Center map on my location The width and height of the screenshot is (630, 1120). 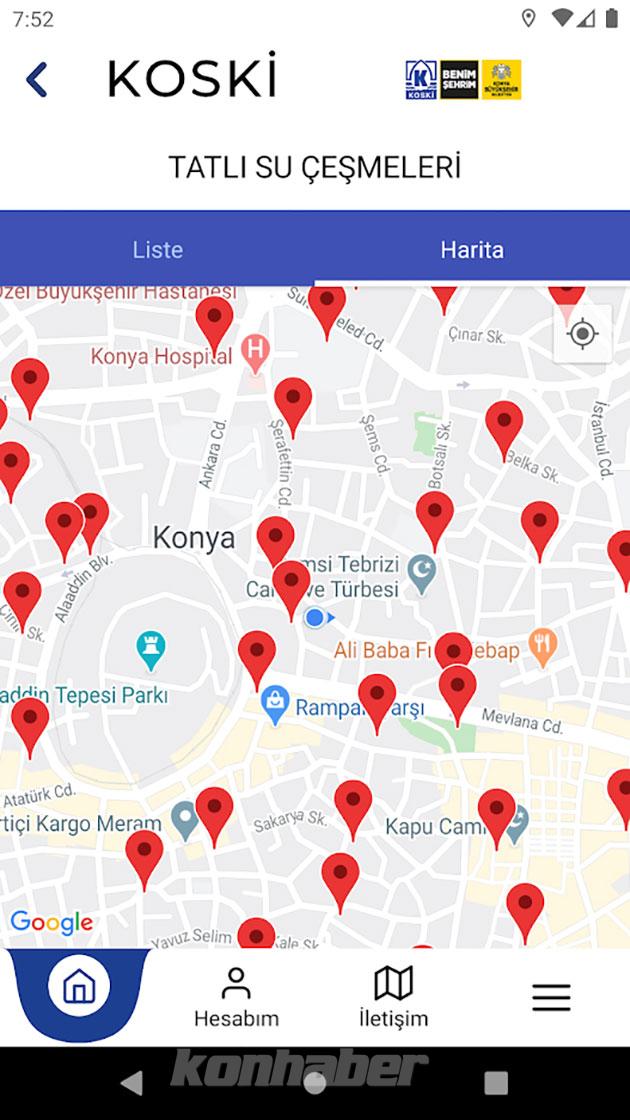coord(582,333)
